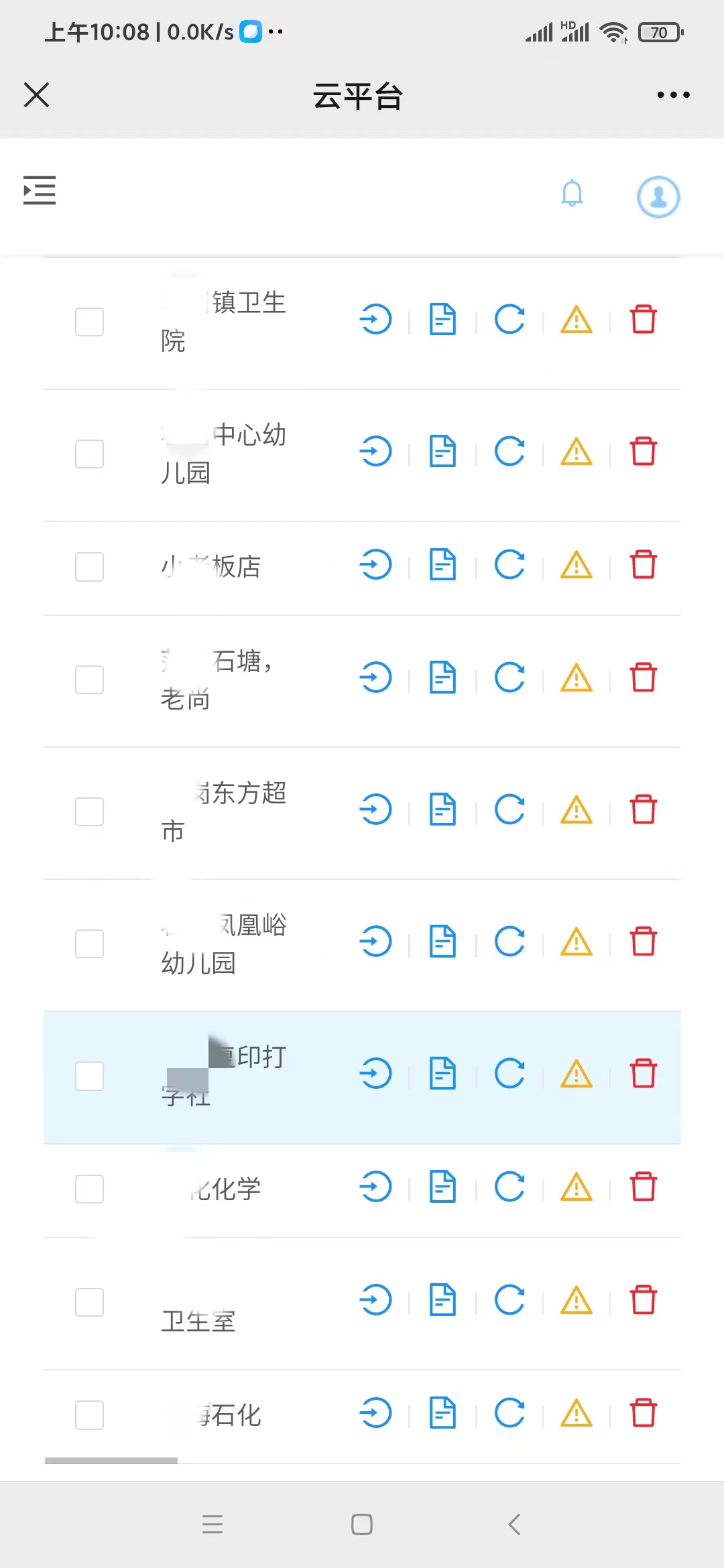This screenshot has height=1568, width=724.
Task: Tick the checkbox beside 凤凰峪幼儿园
Action: click(89, 943)
